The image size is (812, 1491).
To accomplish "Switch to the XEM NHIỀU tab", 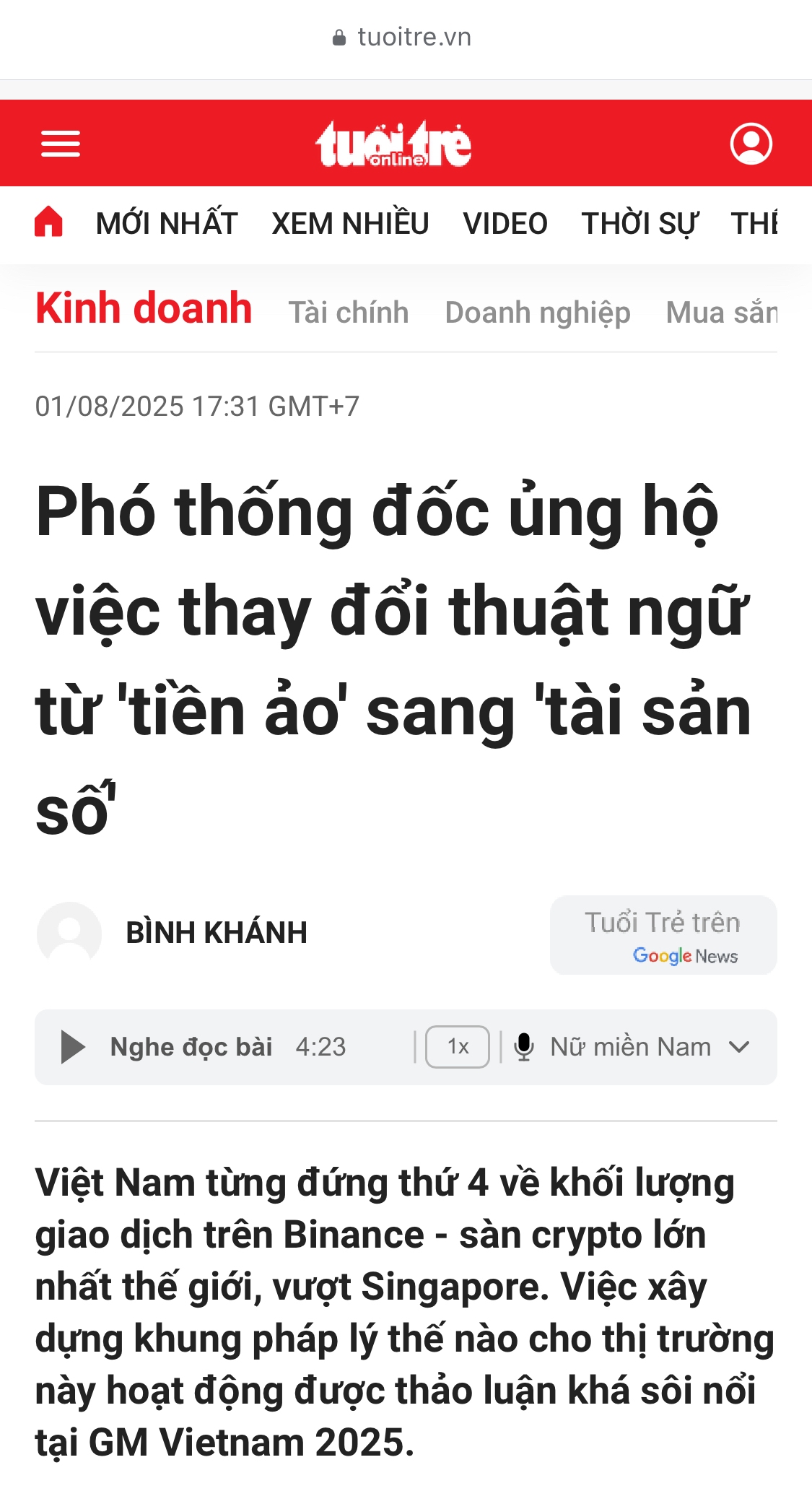I will point(350,224).
